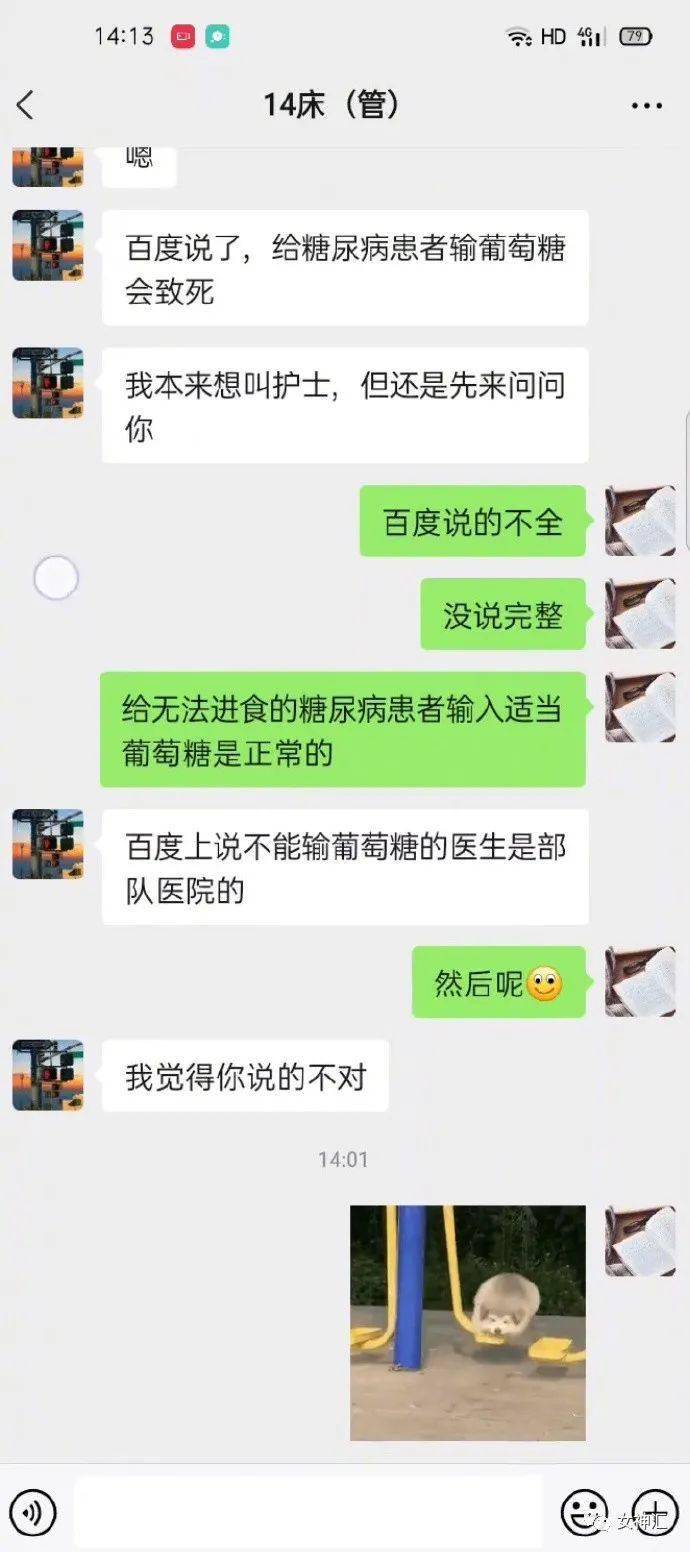View the sent dog image full screen
The image size is (690, 1552).
pos(467,1322)
